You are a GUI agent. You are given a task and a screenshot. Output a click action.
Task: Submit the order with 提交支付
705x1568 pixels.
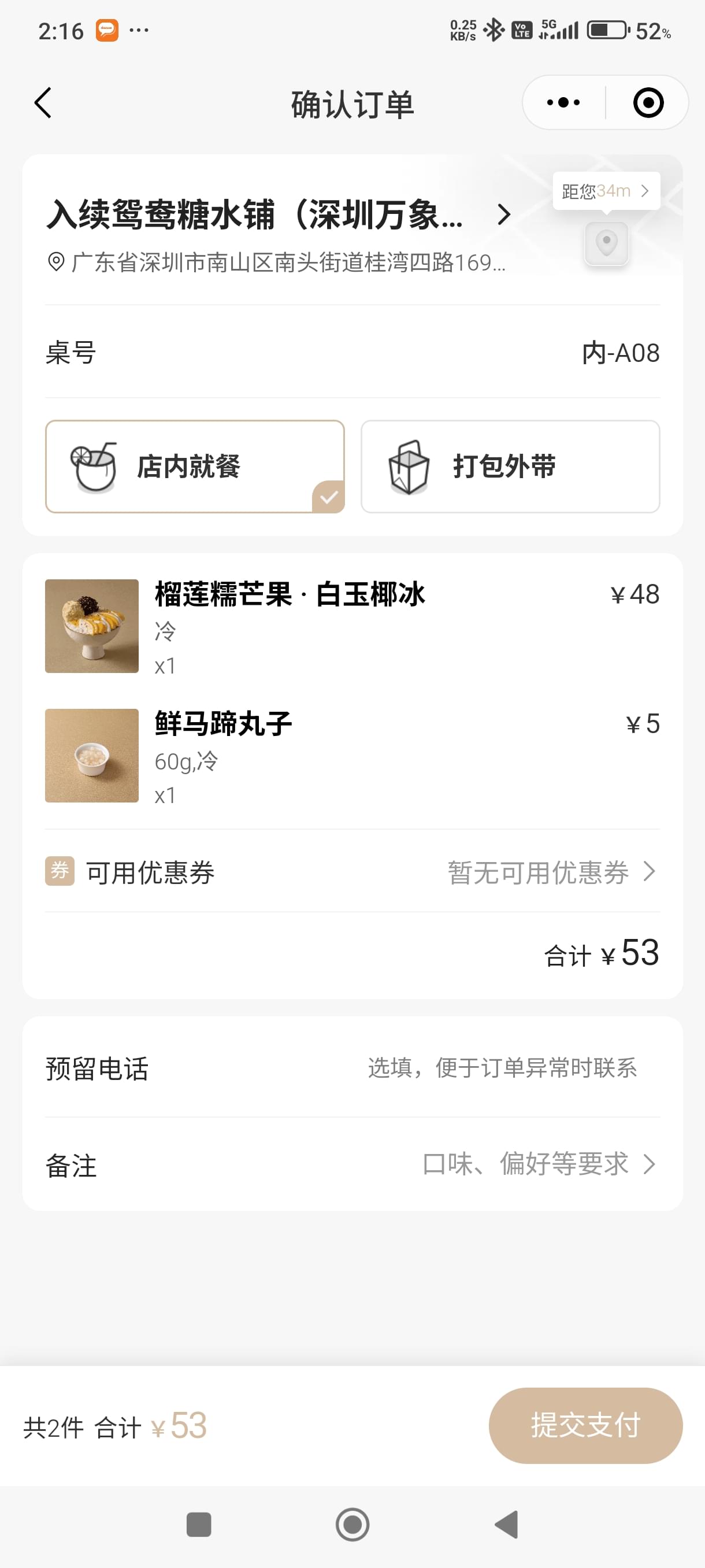tap(585, 1425)
